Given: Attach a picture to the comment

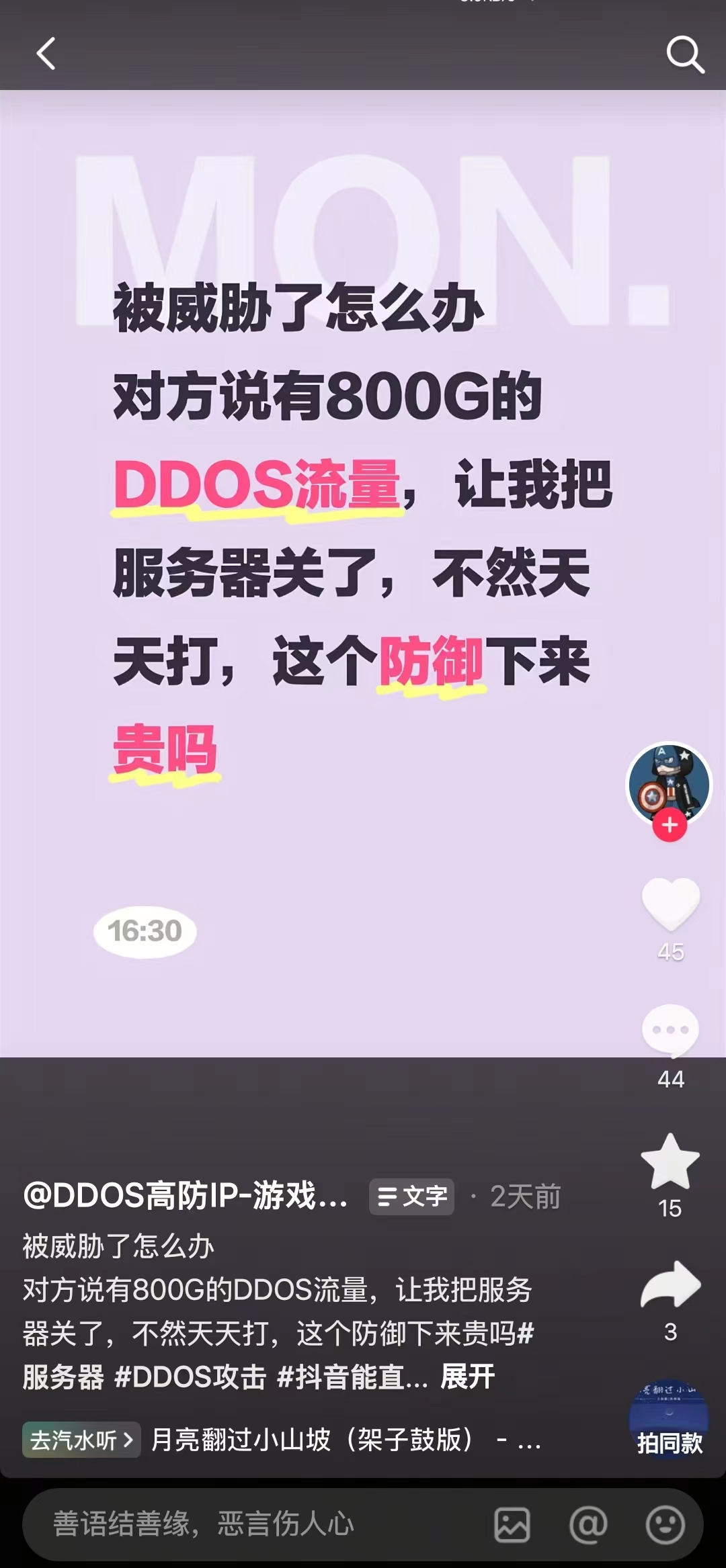Looking at the screenshot, I should coord(512,1524).
